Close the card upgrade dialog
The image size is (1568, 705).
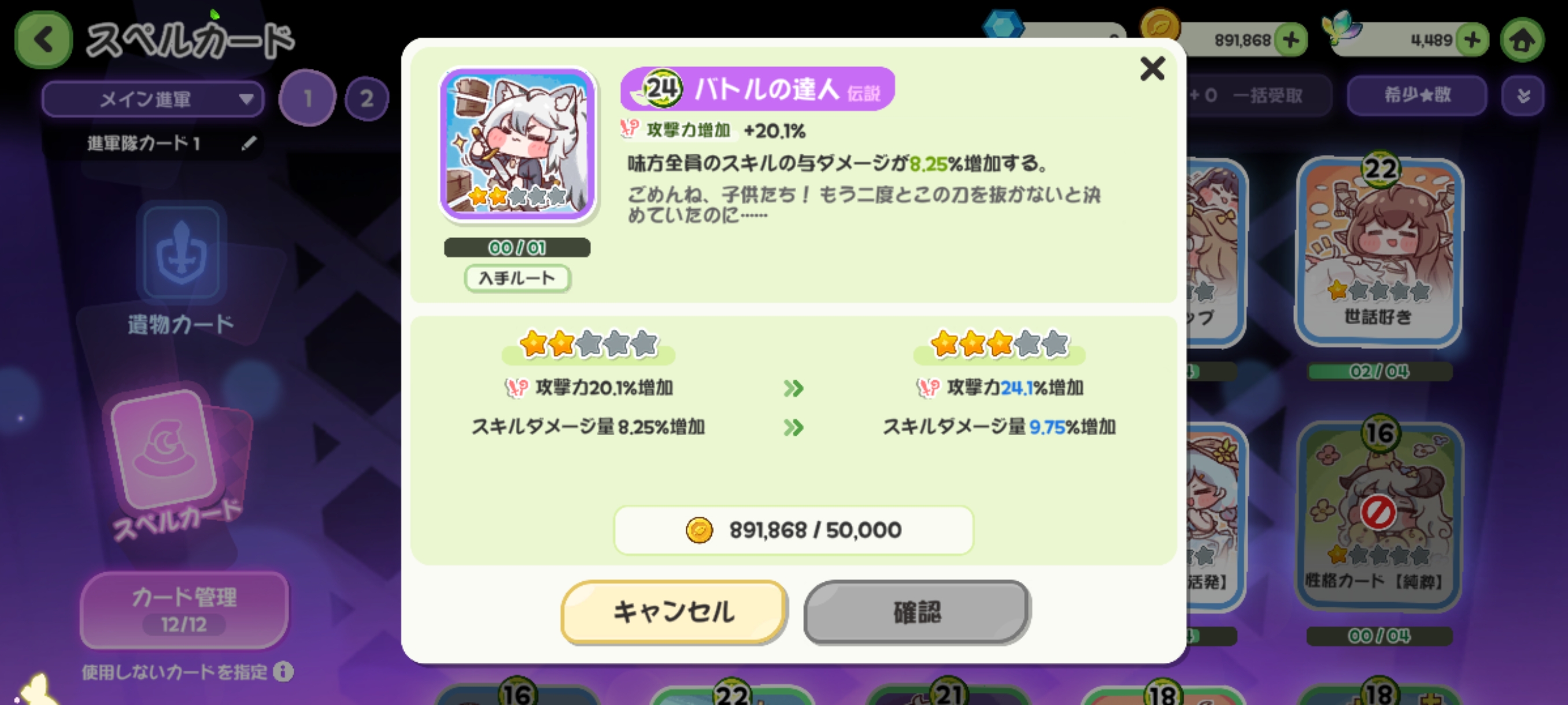click(x=1152, y=69)
